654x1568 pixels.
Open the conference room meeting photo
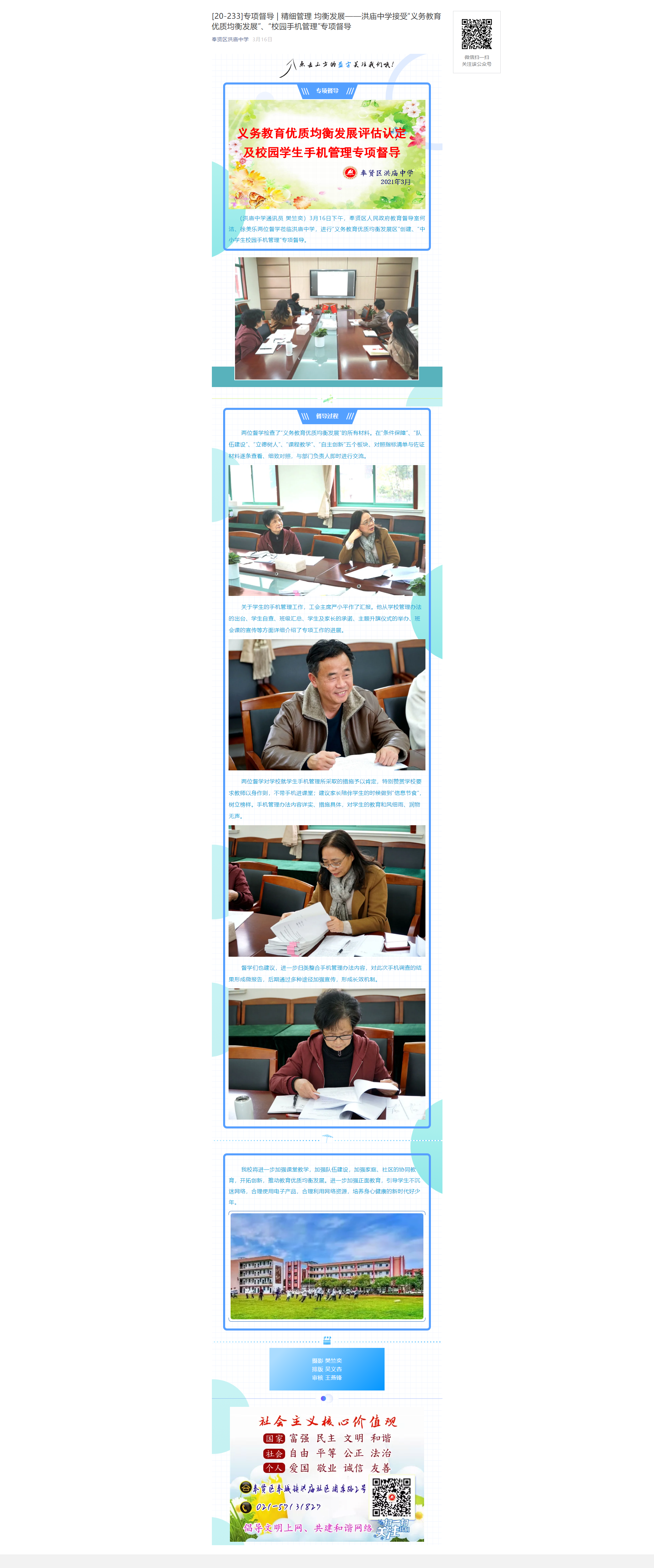click(327, 318)
